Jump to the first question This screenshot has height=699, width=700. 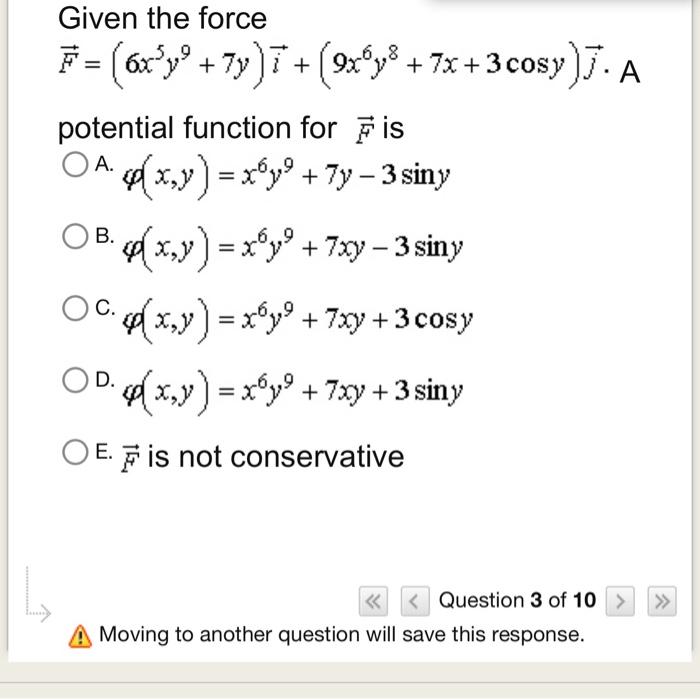click(375, 601)
